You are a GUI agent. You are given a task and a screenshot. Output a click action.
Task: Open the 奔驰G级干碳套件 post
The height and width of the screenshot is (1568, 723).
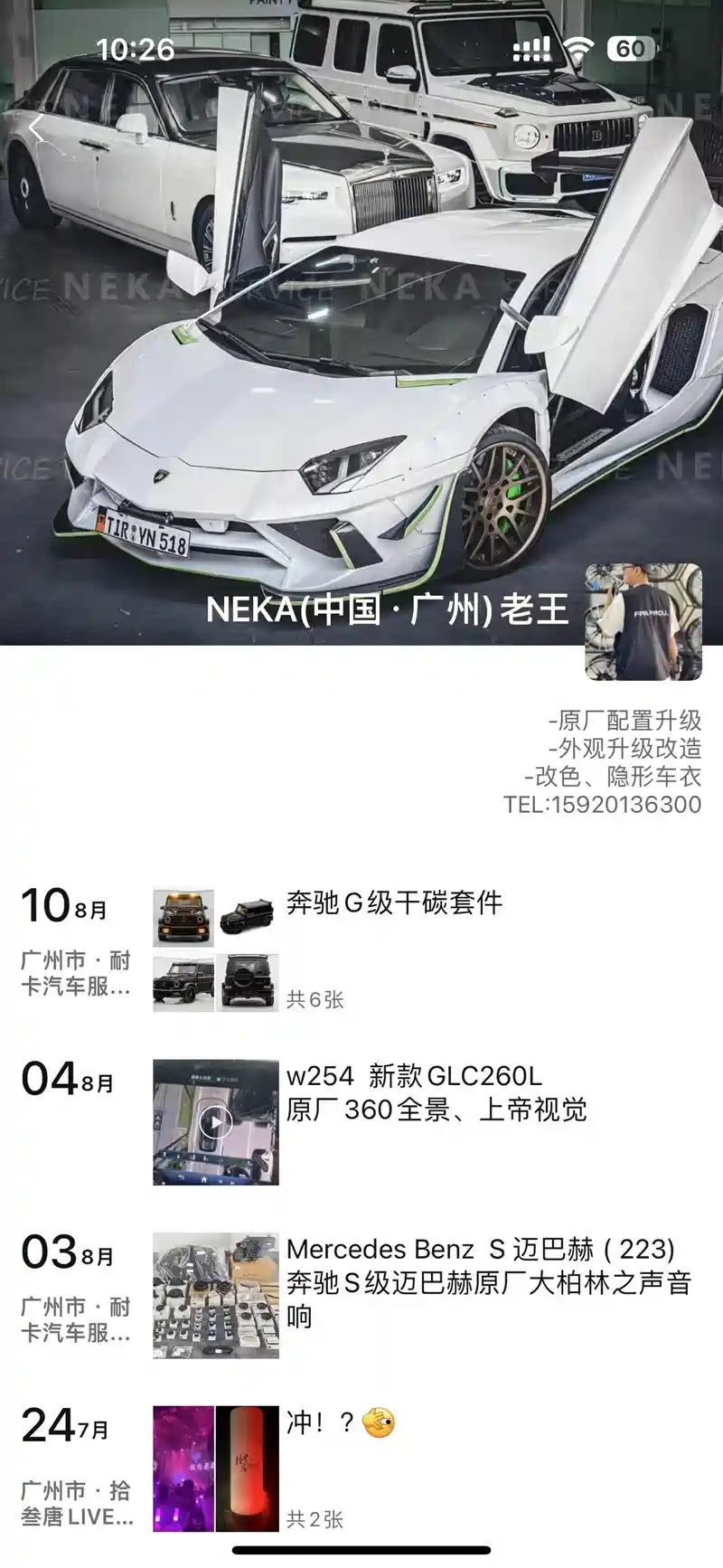[394, 902]
